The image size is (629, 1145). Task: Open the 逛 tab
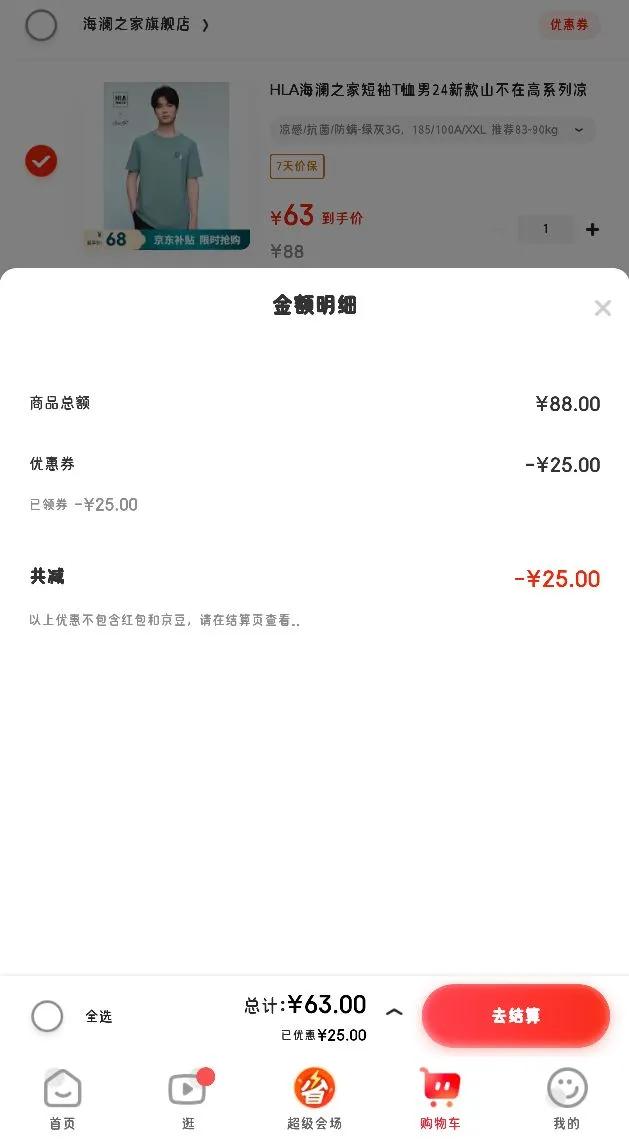pos(188,1099)
